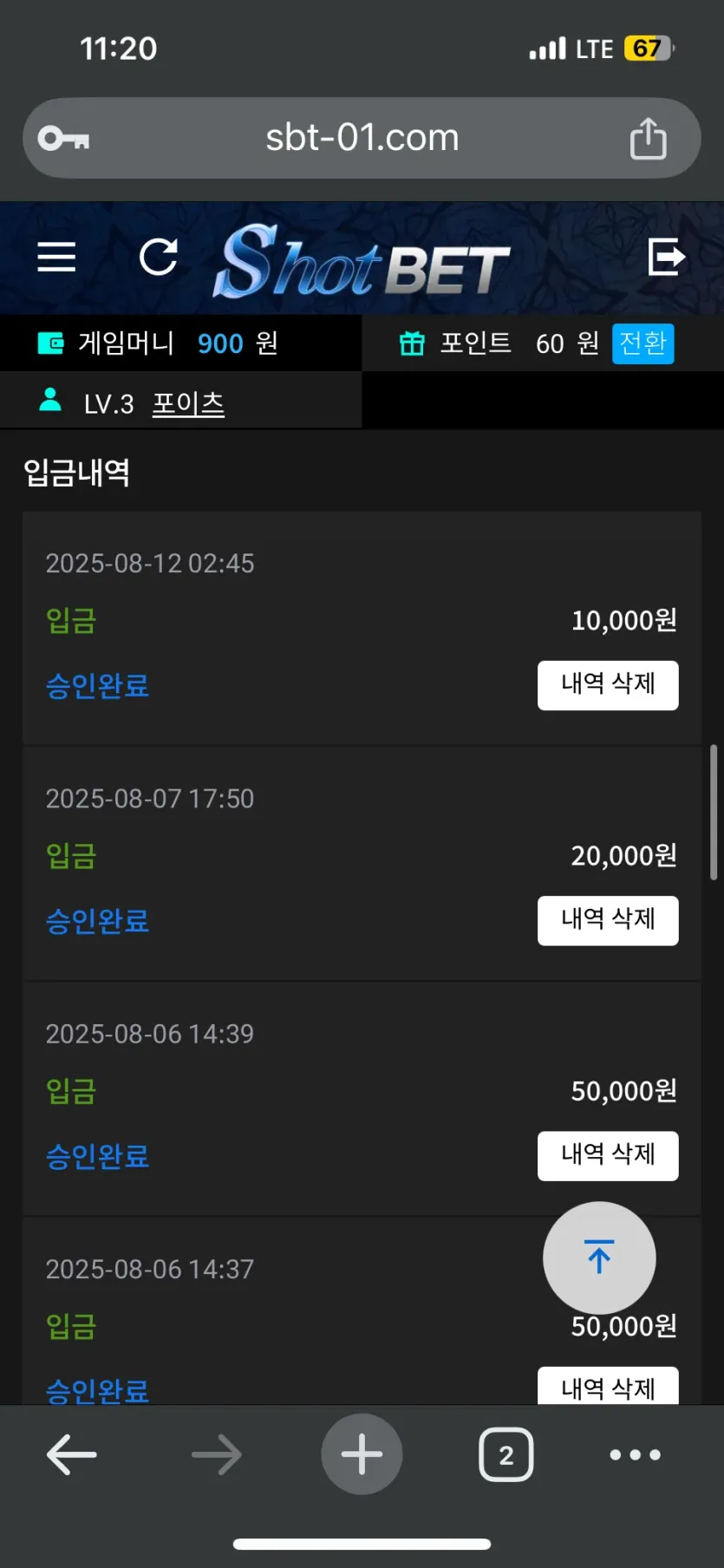Delete the 10,000원 deposit record

[607, 685]
